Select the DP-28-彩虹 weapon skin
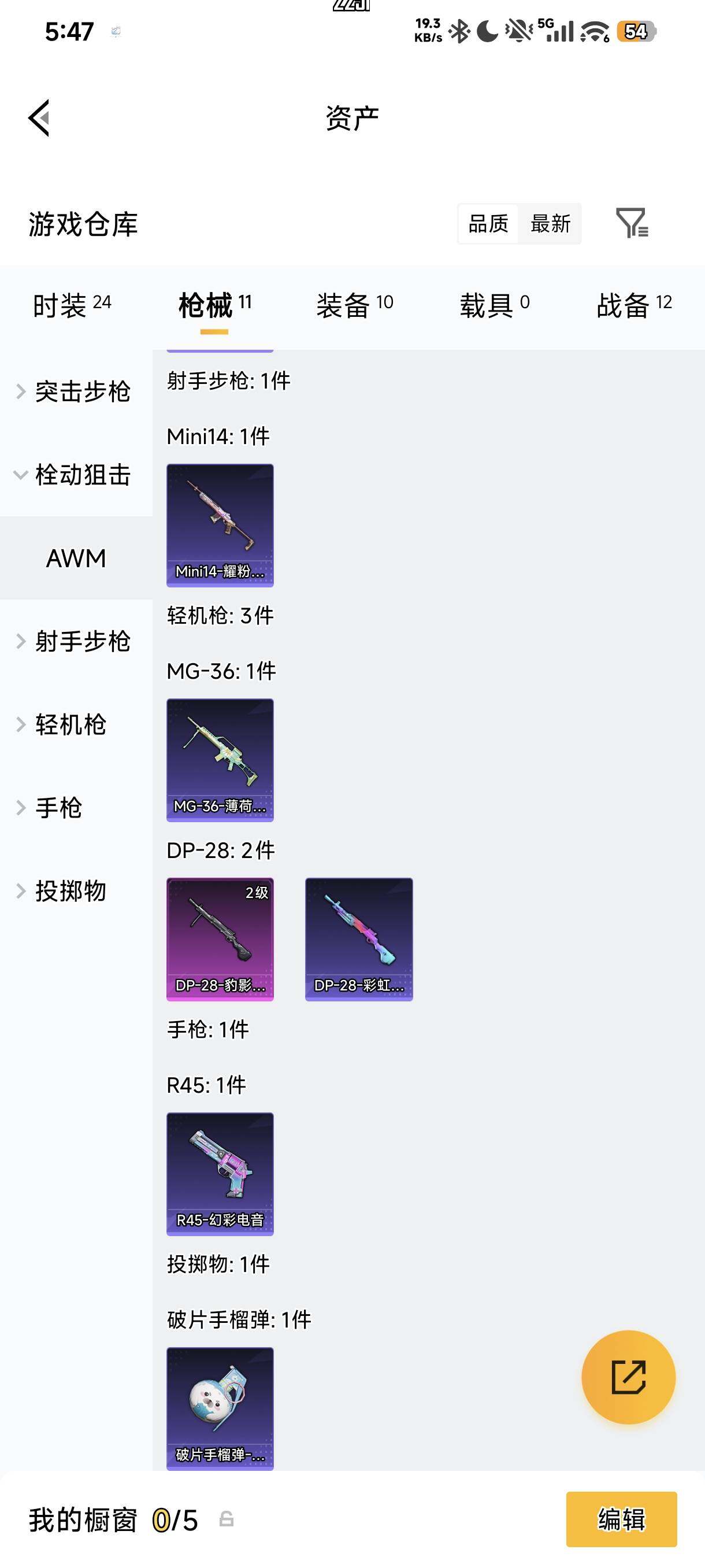Image resolution: width=705 pixels, height=1568 pixels. pyautogui.click(x=359, y=939)
